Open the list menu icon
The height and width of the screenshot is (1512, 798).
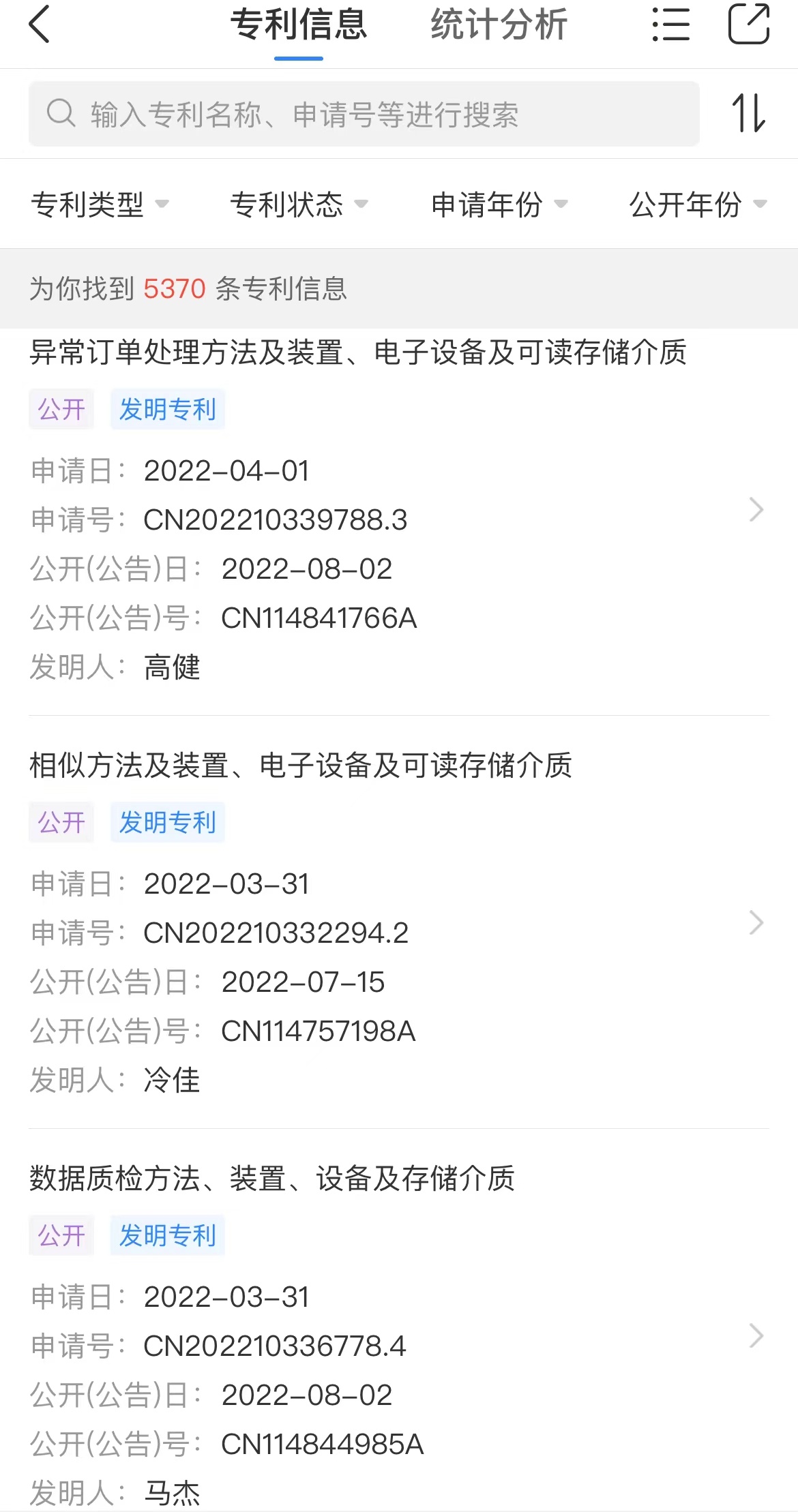670,25
